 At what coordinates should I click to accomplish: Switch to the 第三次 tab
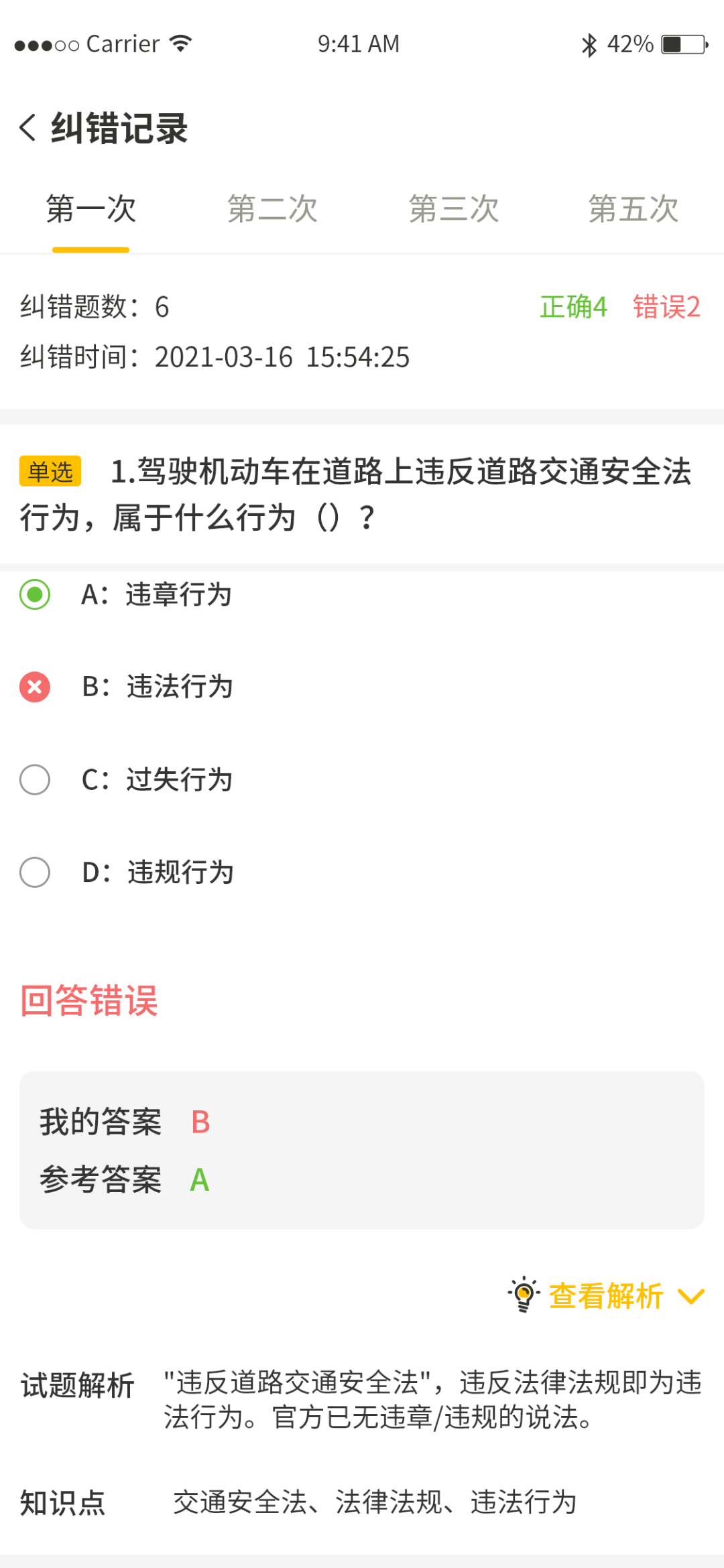click(454, 208)
